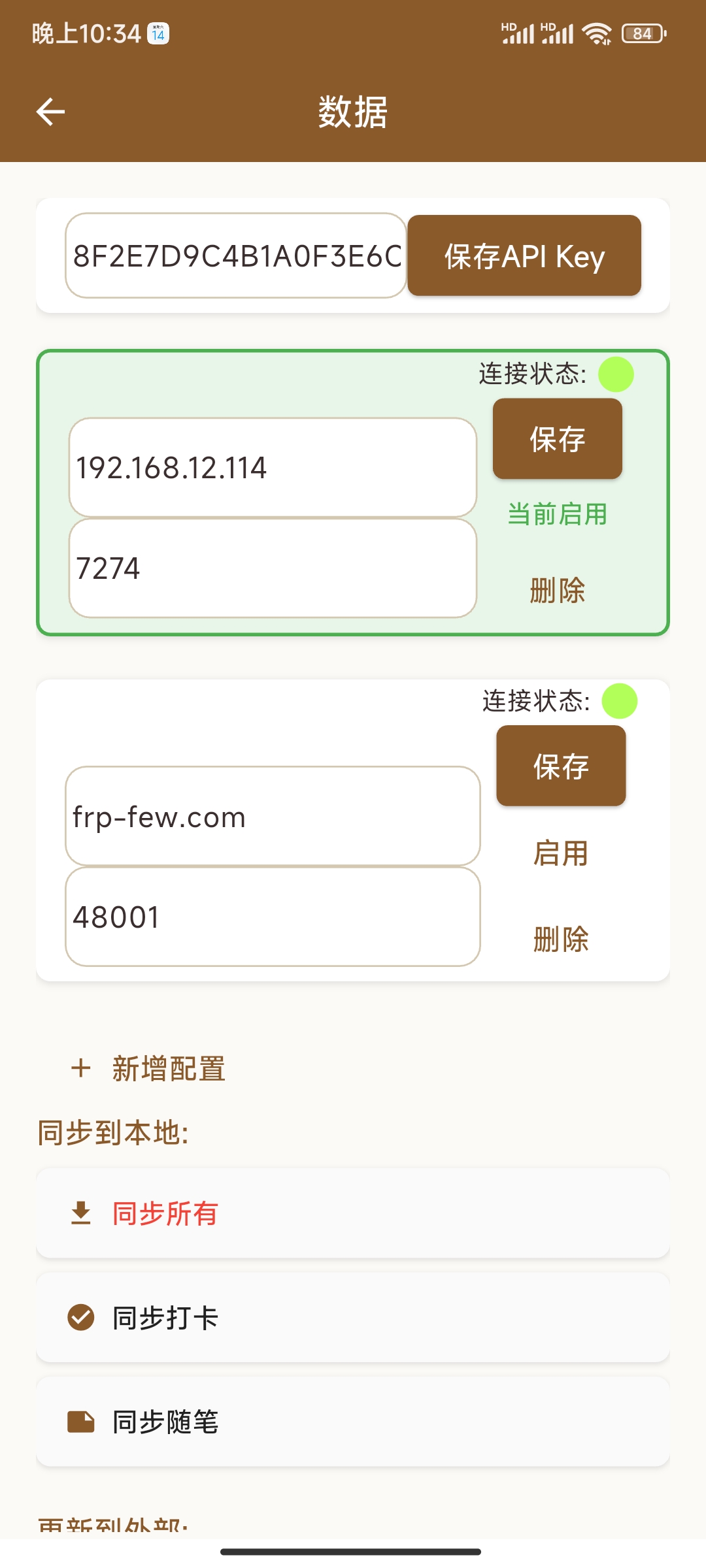This screenshot has width=706, height=1568.
Task: Delete the frp-few.com configuration
Action: click(561, 939)
